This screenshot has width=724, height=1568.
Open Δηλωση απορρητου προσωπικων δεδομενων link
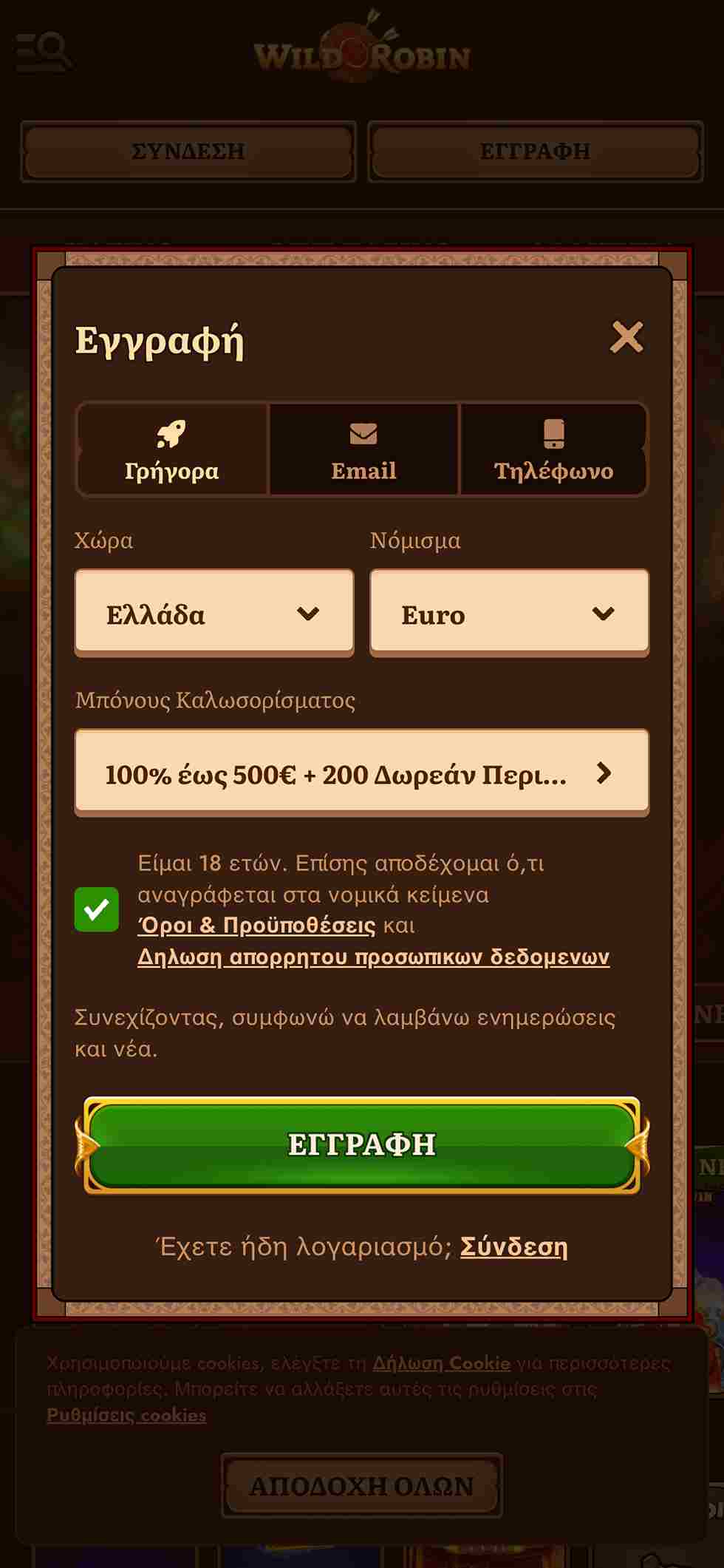(x=373, y=957)
